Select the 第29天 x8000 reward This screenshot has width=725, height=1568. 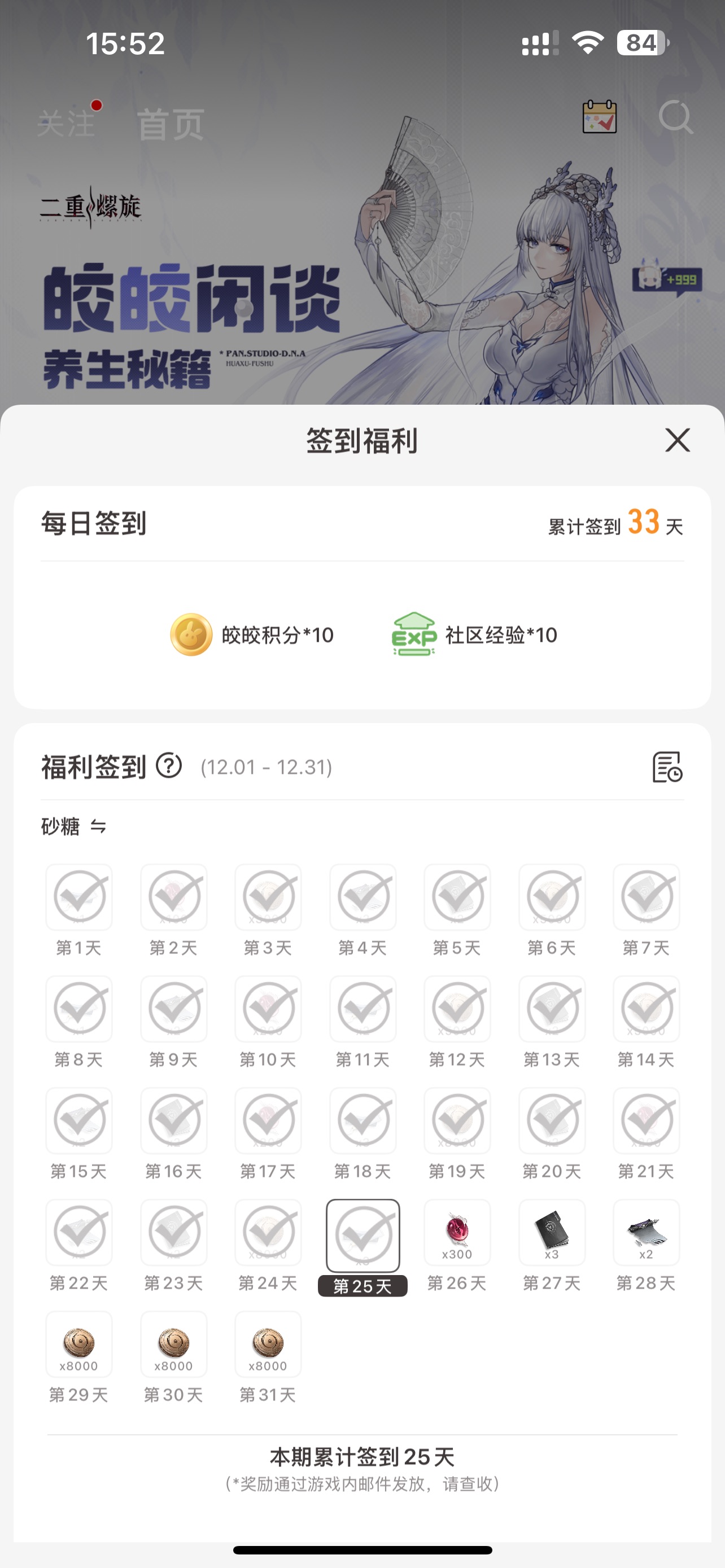point(79,1344)
